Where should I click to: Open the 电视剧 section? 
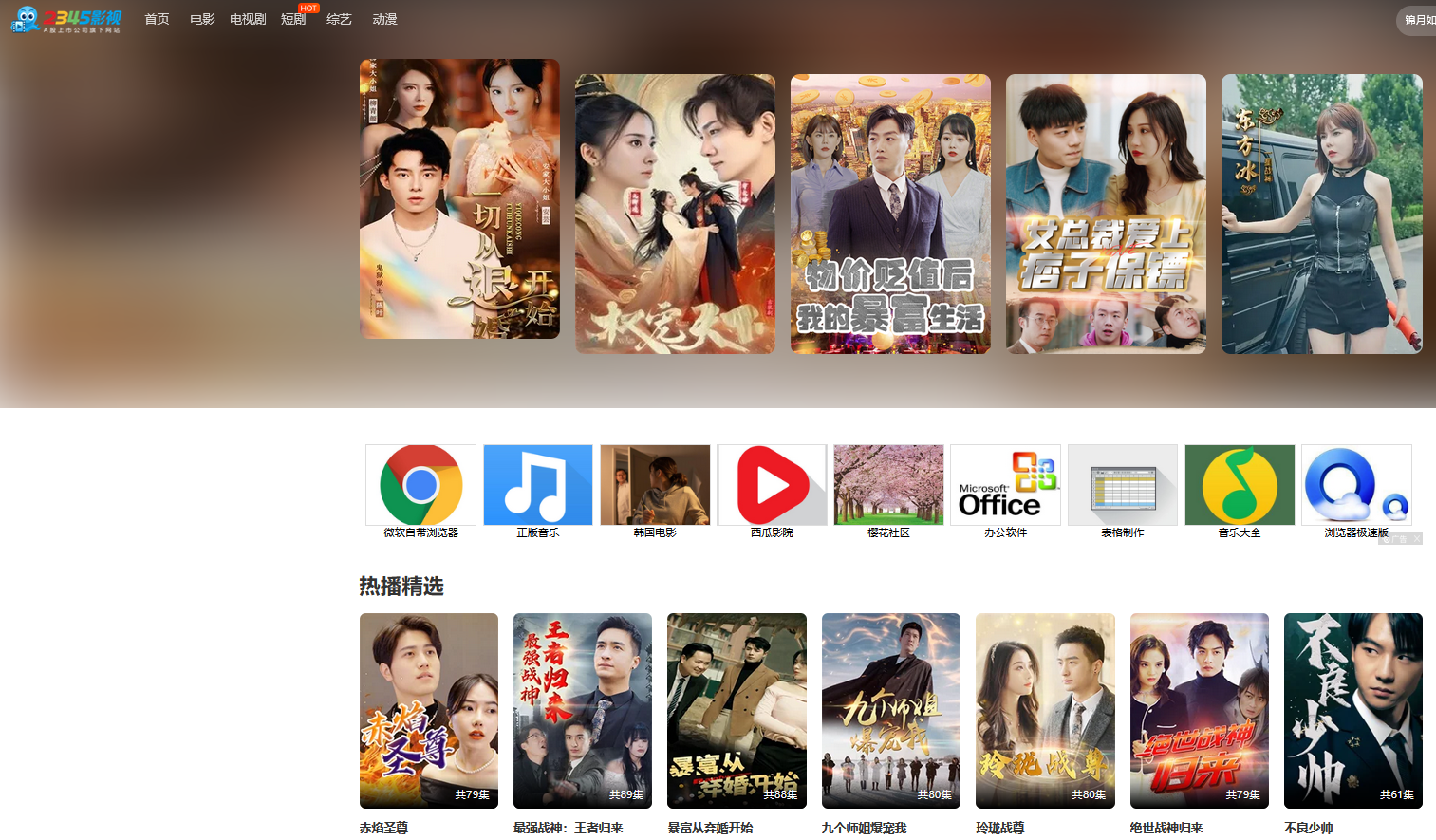pyautogui.click(x=248, y=19)
